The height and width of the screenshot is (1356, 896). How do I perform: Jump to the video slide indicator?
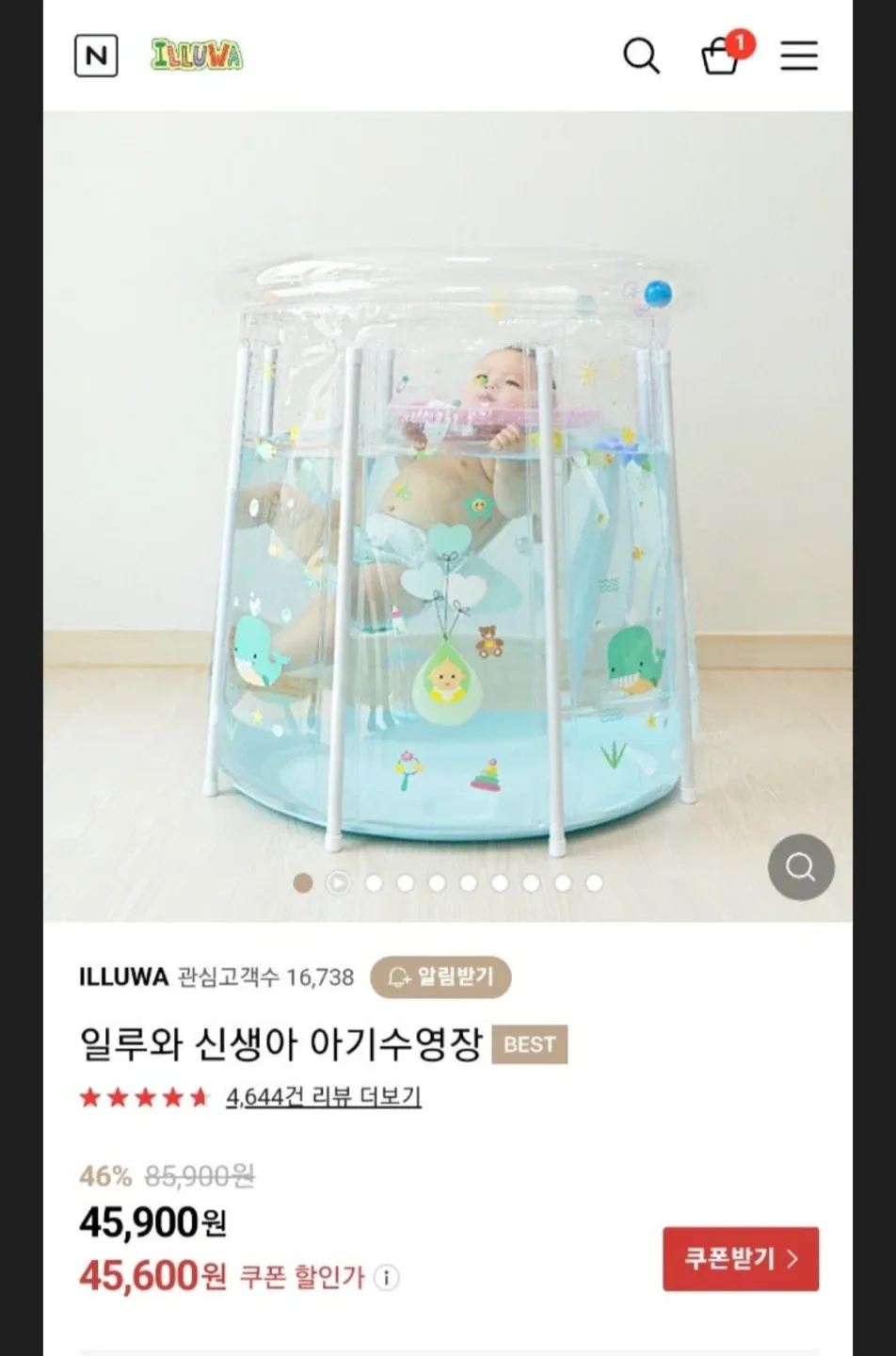pos(338,883)
